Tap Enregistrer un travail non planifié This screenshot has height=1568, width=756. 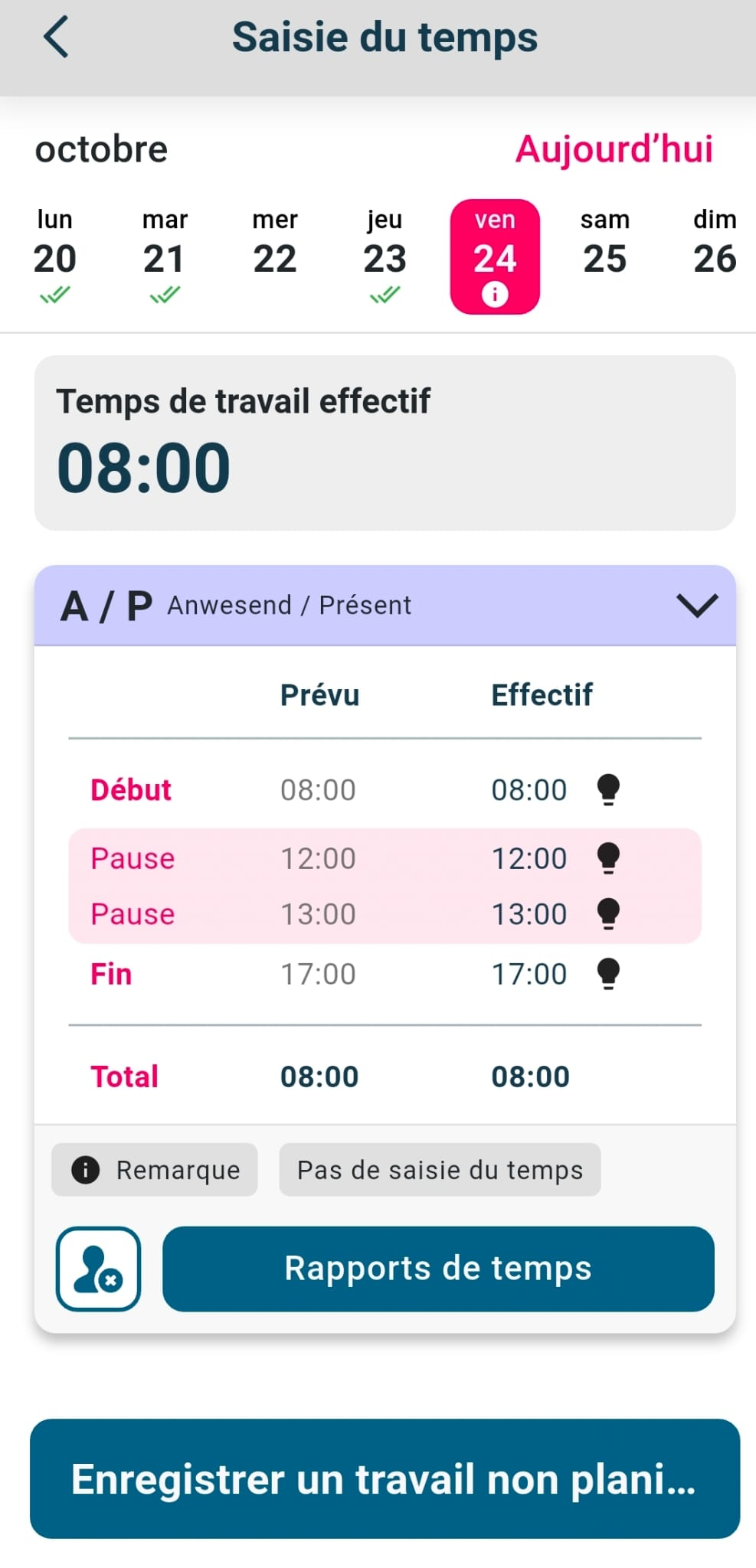[385, 1478]
